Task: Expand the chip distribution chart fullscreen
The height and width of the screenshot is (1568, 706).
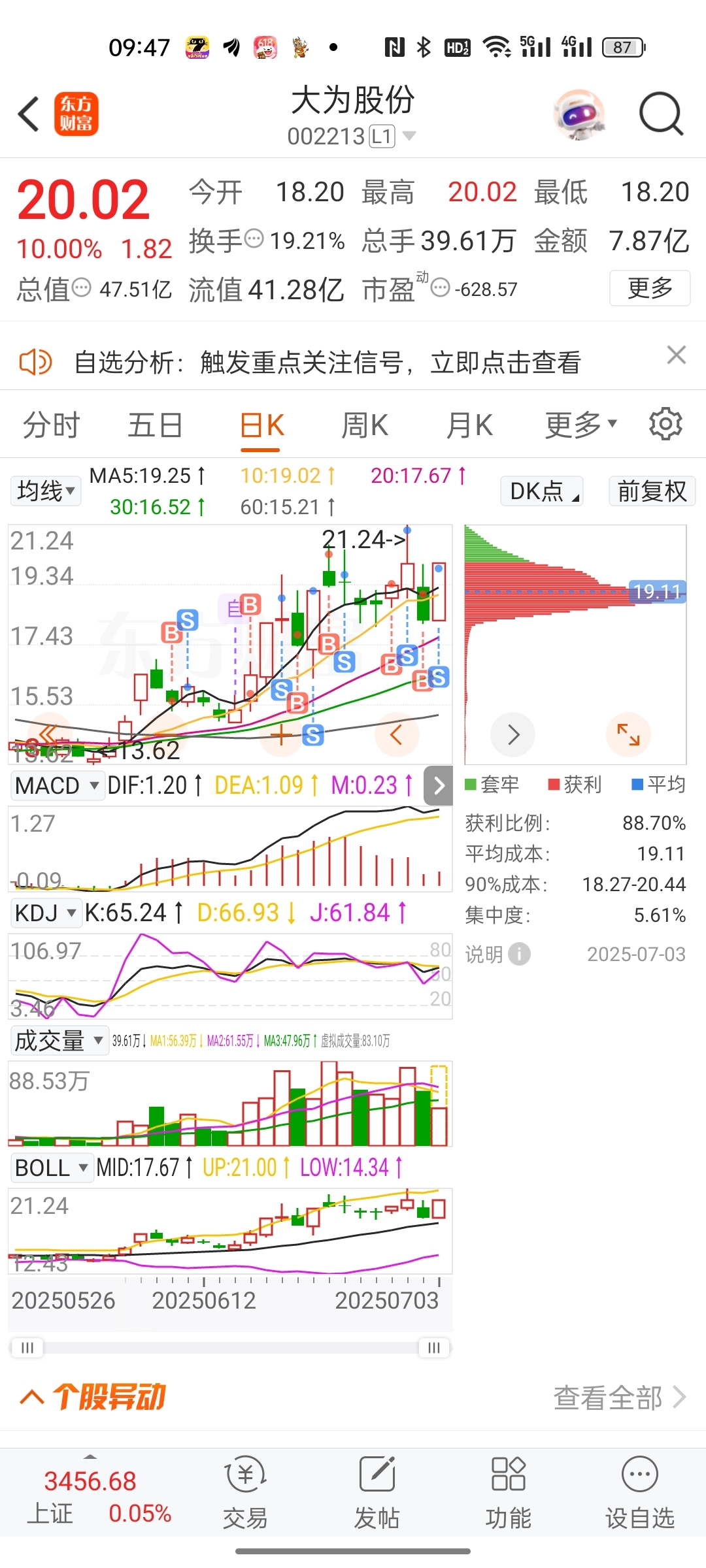Action: pyautogui.click(x=628, y=734)
